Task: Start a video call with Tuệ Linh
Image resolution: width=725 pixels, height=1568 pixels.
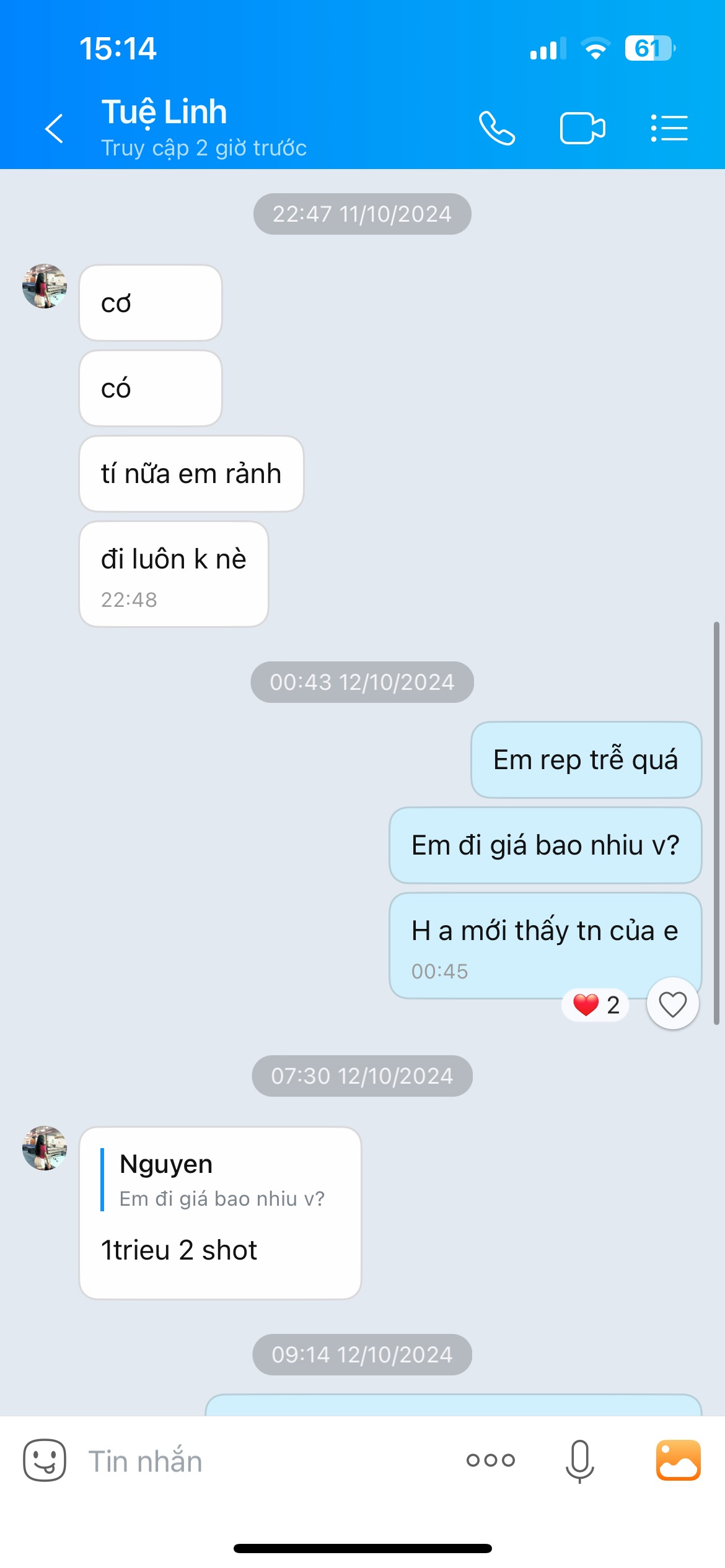Action: click(x=582, y=128)
